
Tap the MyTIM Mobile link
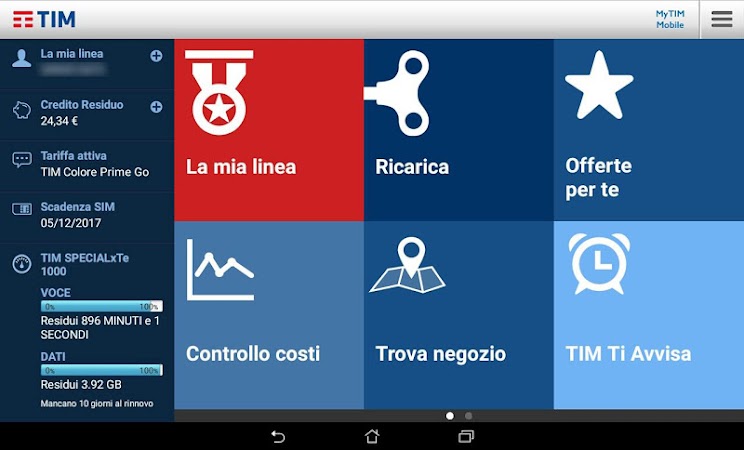pyautogui.click(x=670, y=19)
